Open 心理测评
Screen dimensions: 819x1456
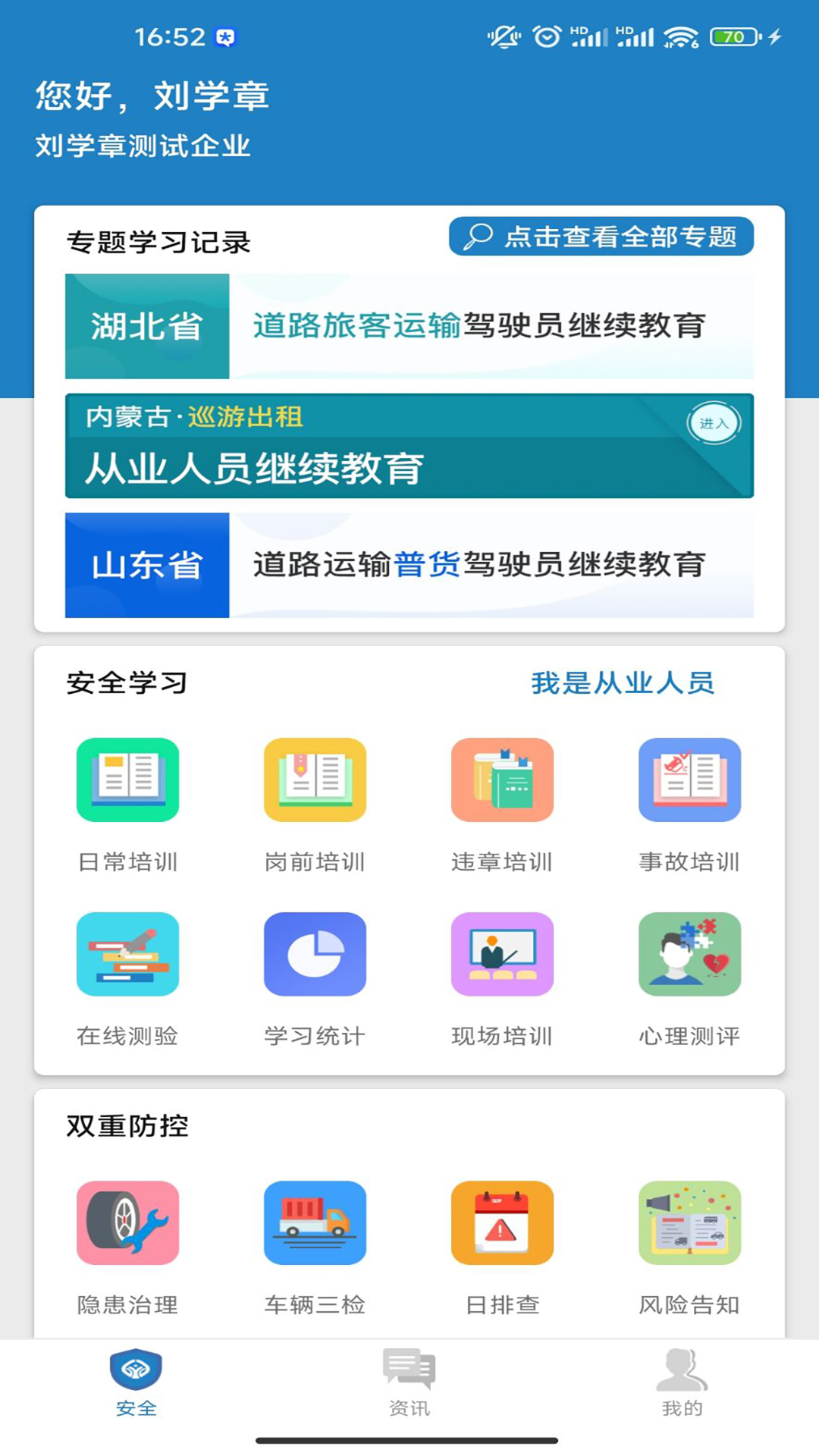coord(689,980)
